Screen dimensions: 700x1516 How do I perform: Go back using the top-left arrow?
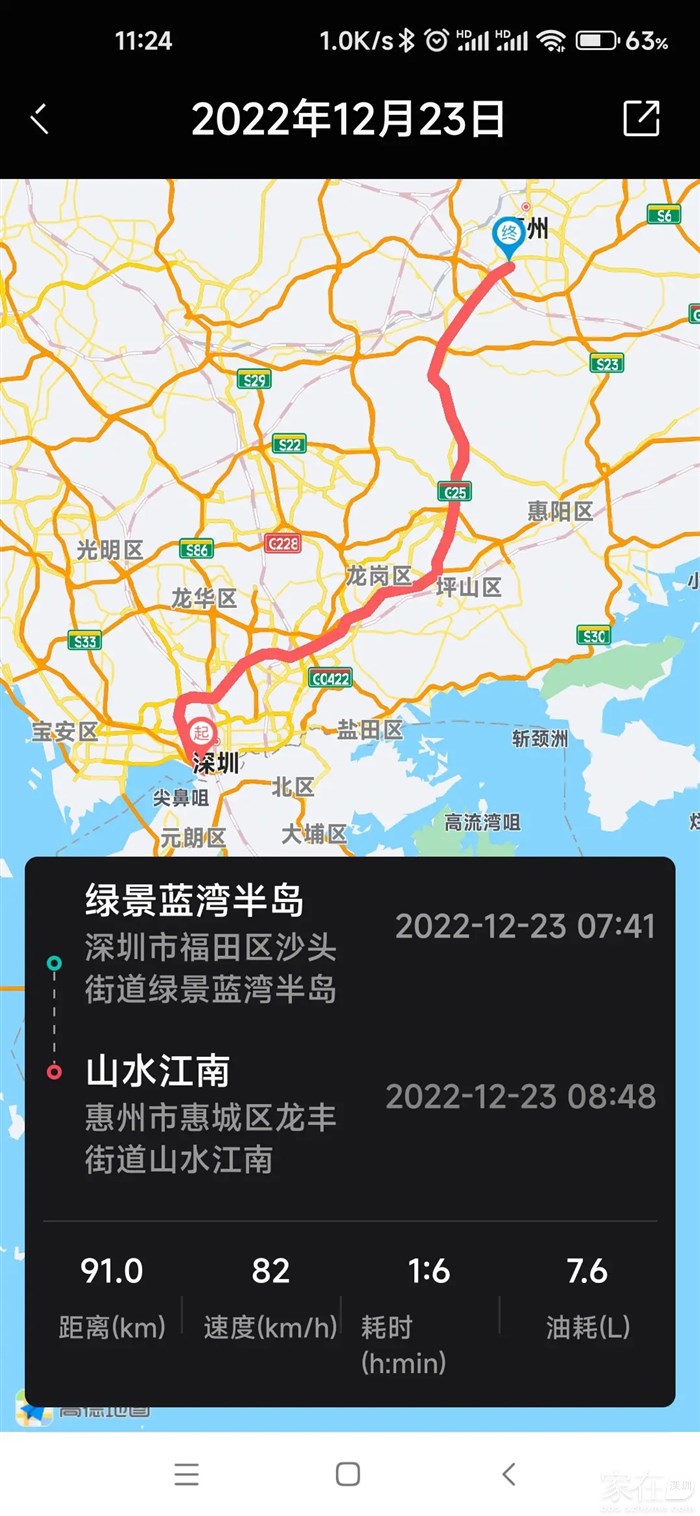tap(39, 119)
